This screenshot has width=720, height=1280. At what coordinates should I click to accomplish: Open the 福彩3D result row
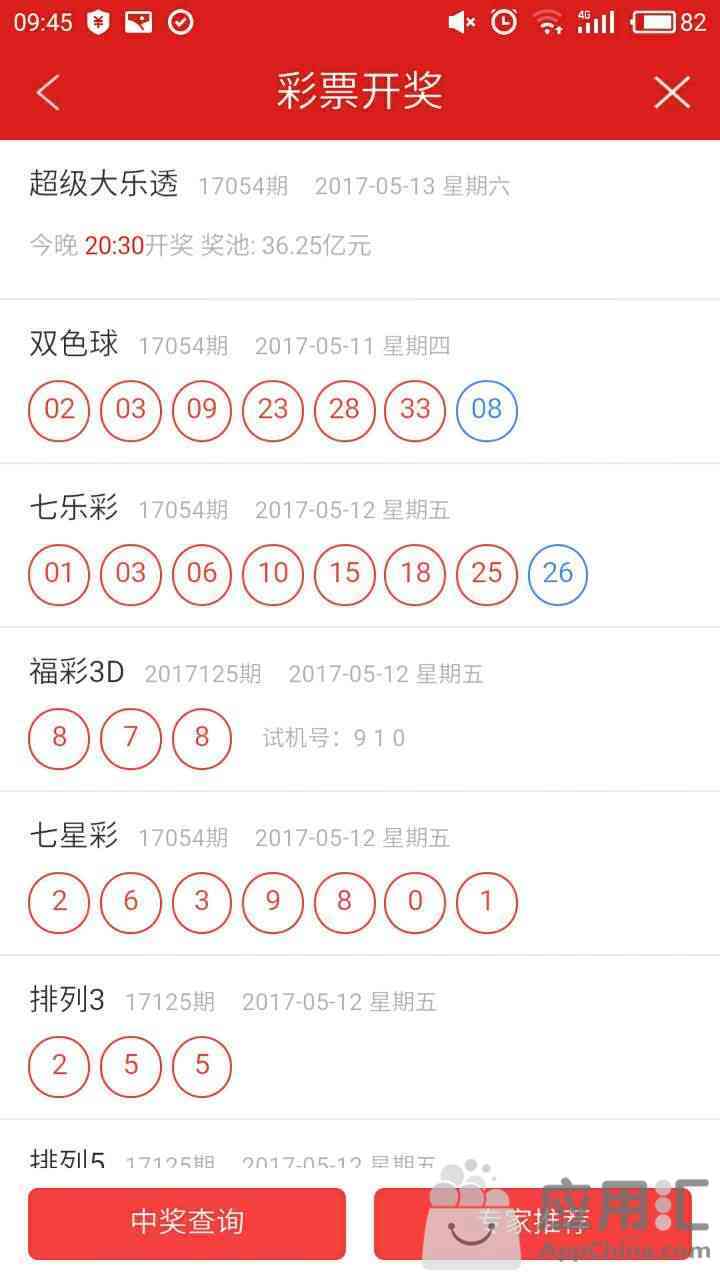(x=360, y=710)
